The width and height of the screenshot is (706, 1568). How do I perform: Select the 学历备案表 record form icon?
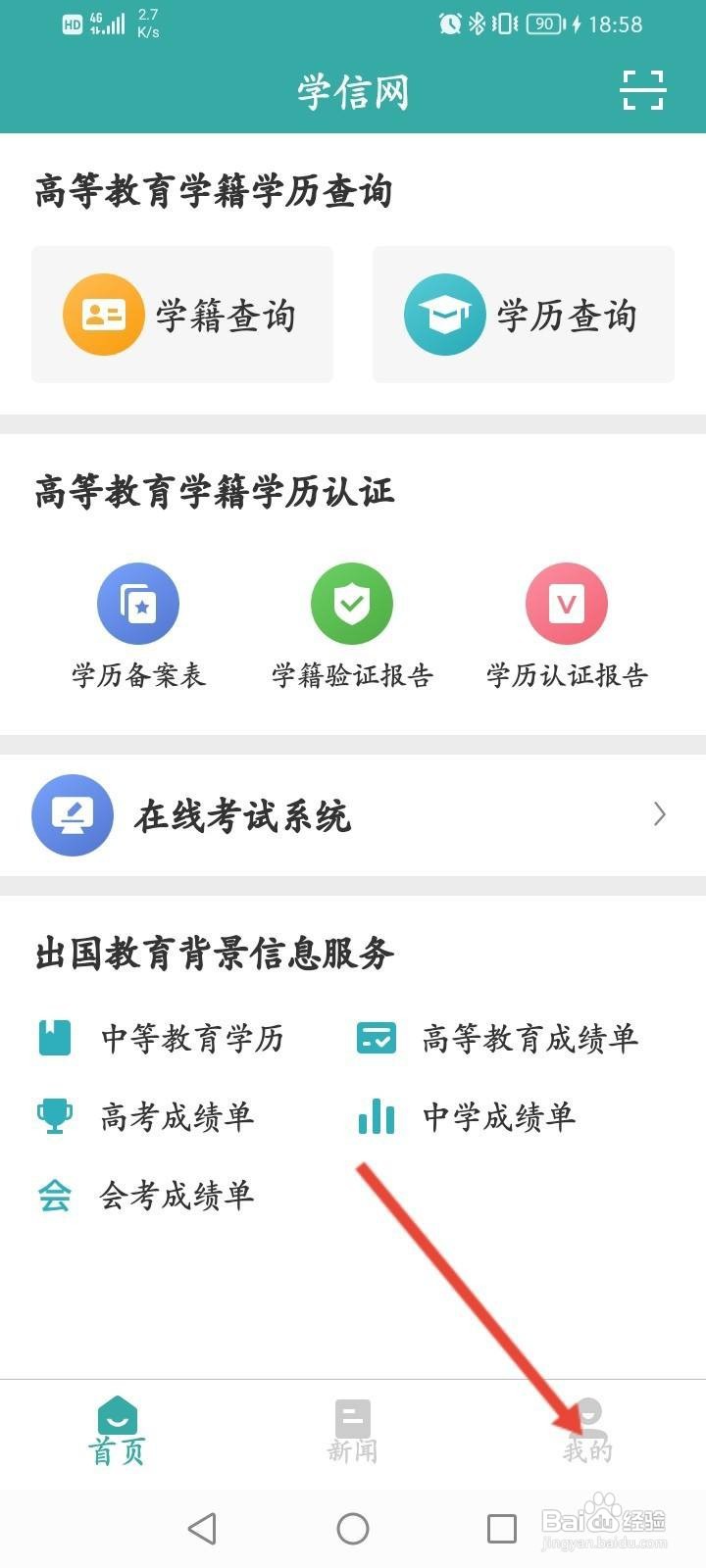(138, 604)
